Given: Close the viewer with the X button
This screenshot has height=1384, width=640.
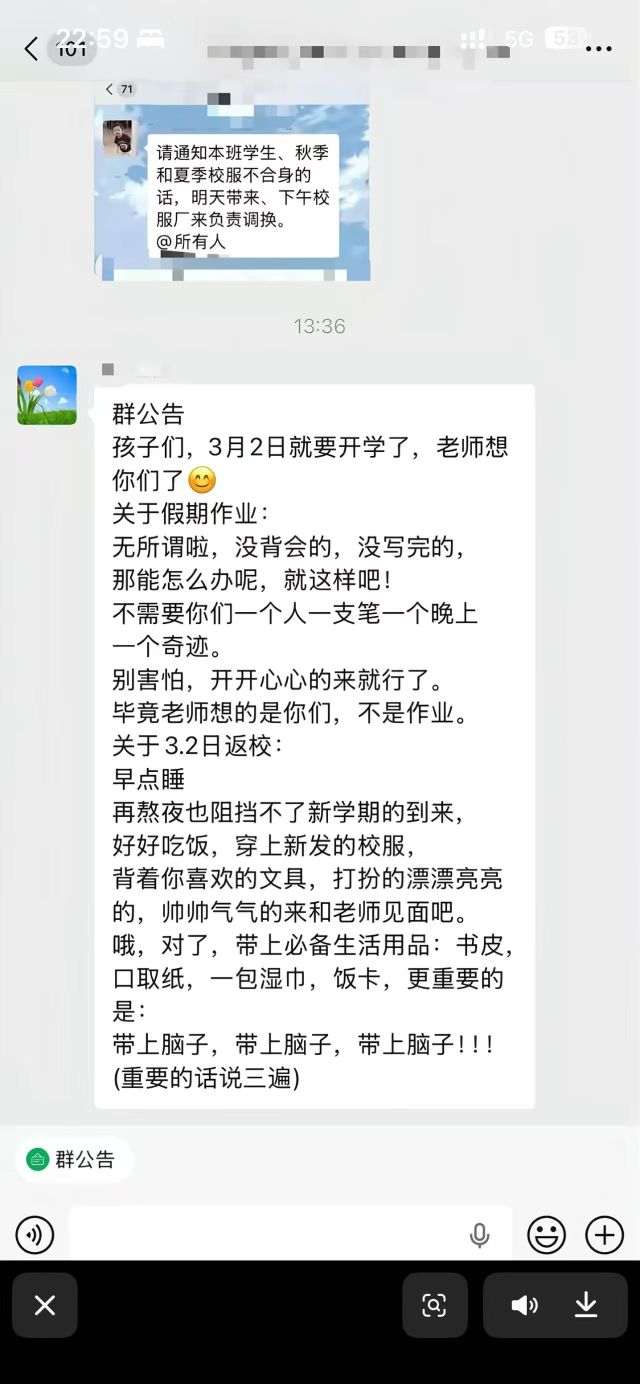Looking at the screenshot, I should [45, 1305].
